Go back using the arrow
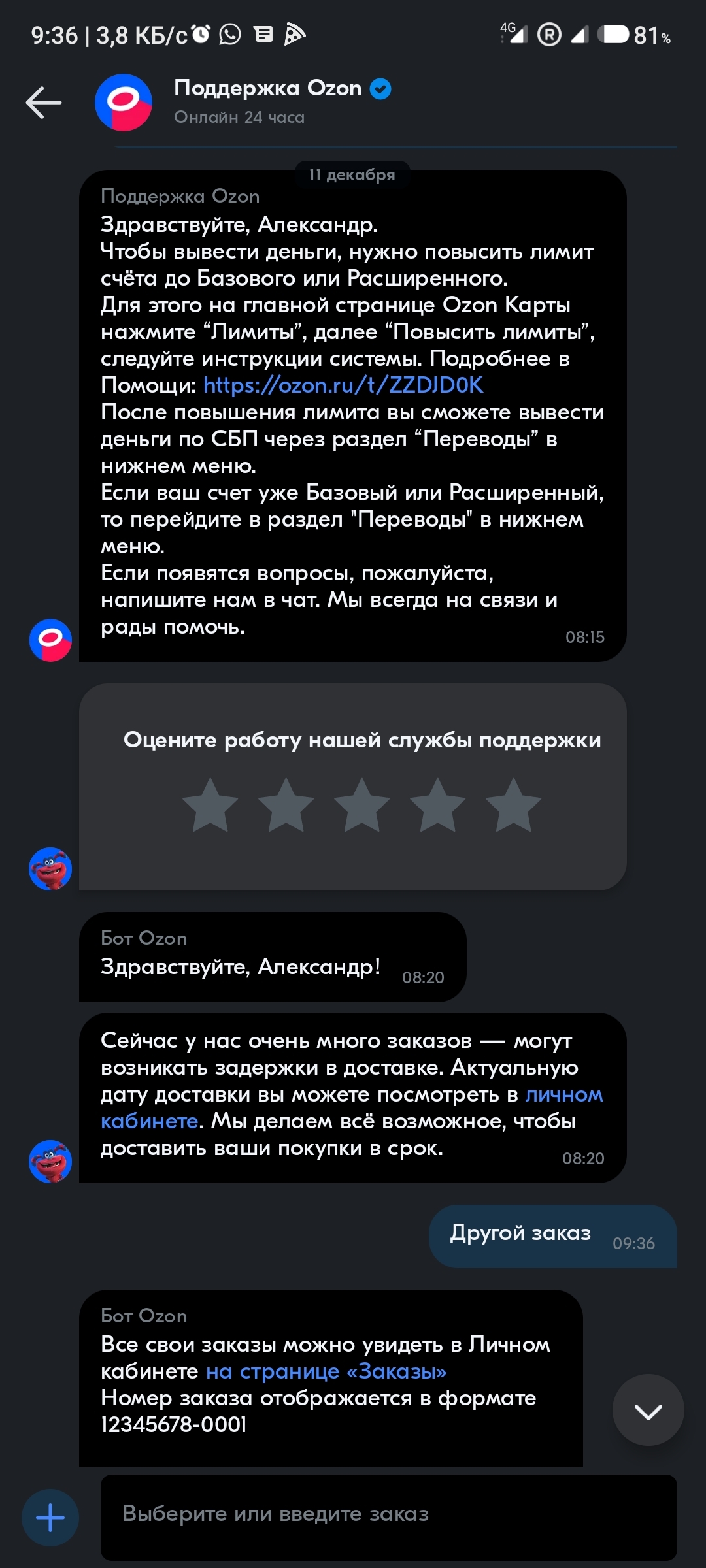Screen dimensions: 706x1568 pos(43,103)
